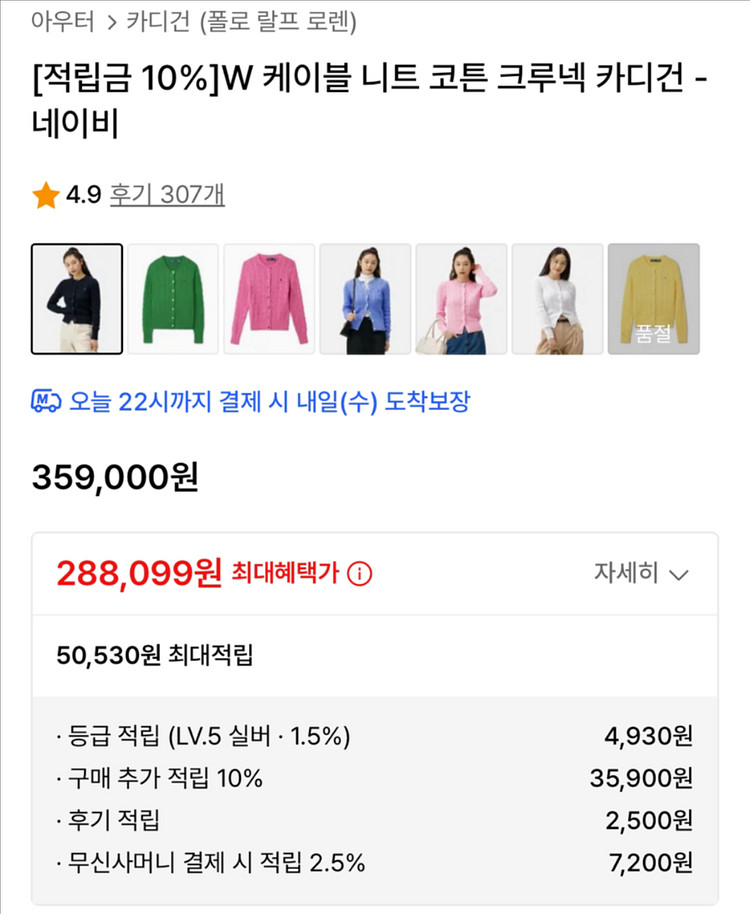Select the pink cable knit cardigan
The height and width of the screenshot is (914, 750).
[270, 298]
